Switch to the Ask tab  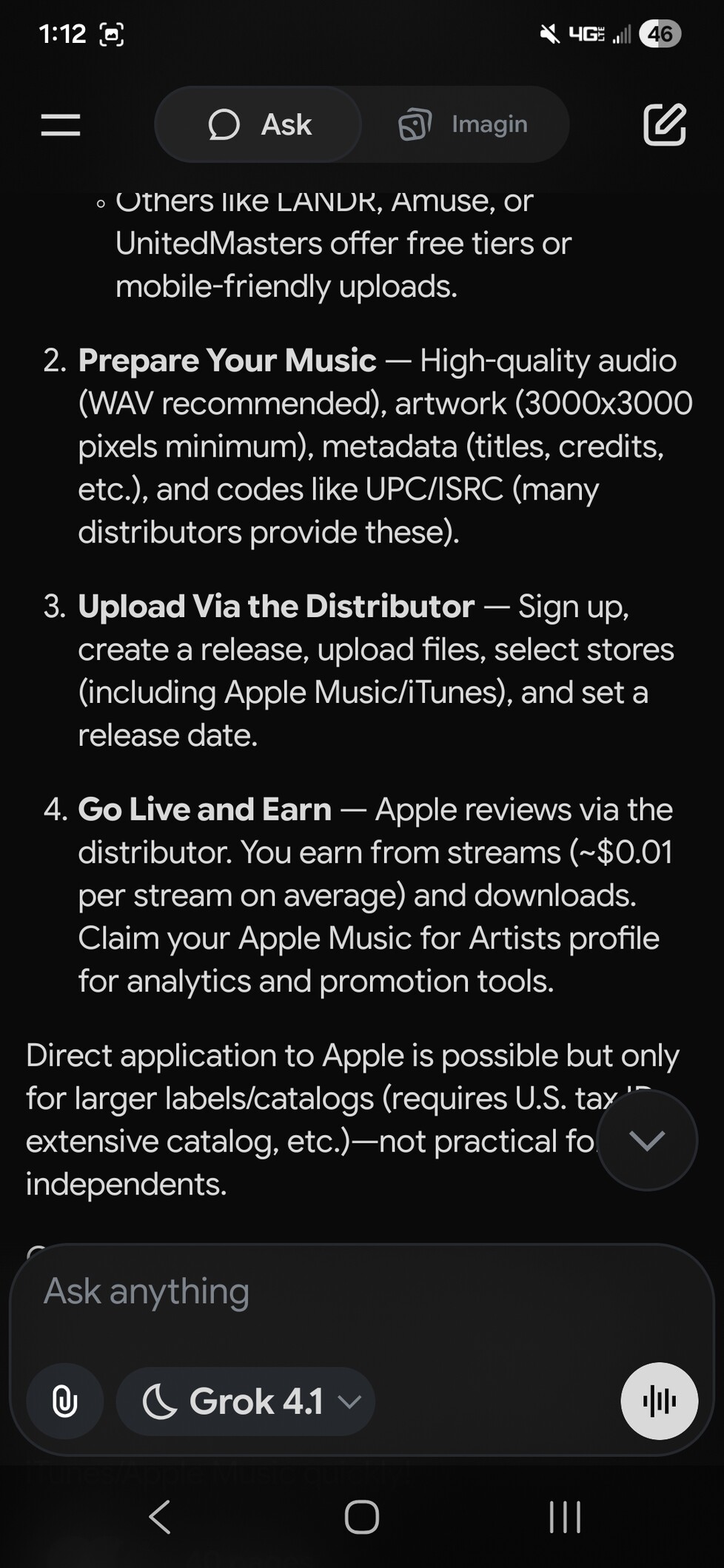point(259,124)
